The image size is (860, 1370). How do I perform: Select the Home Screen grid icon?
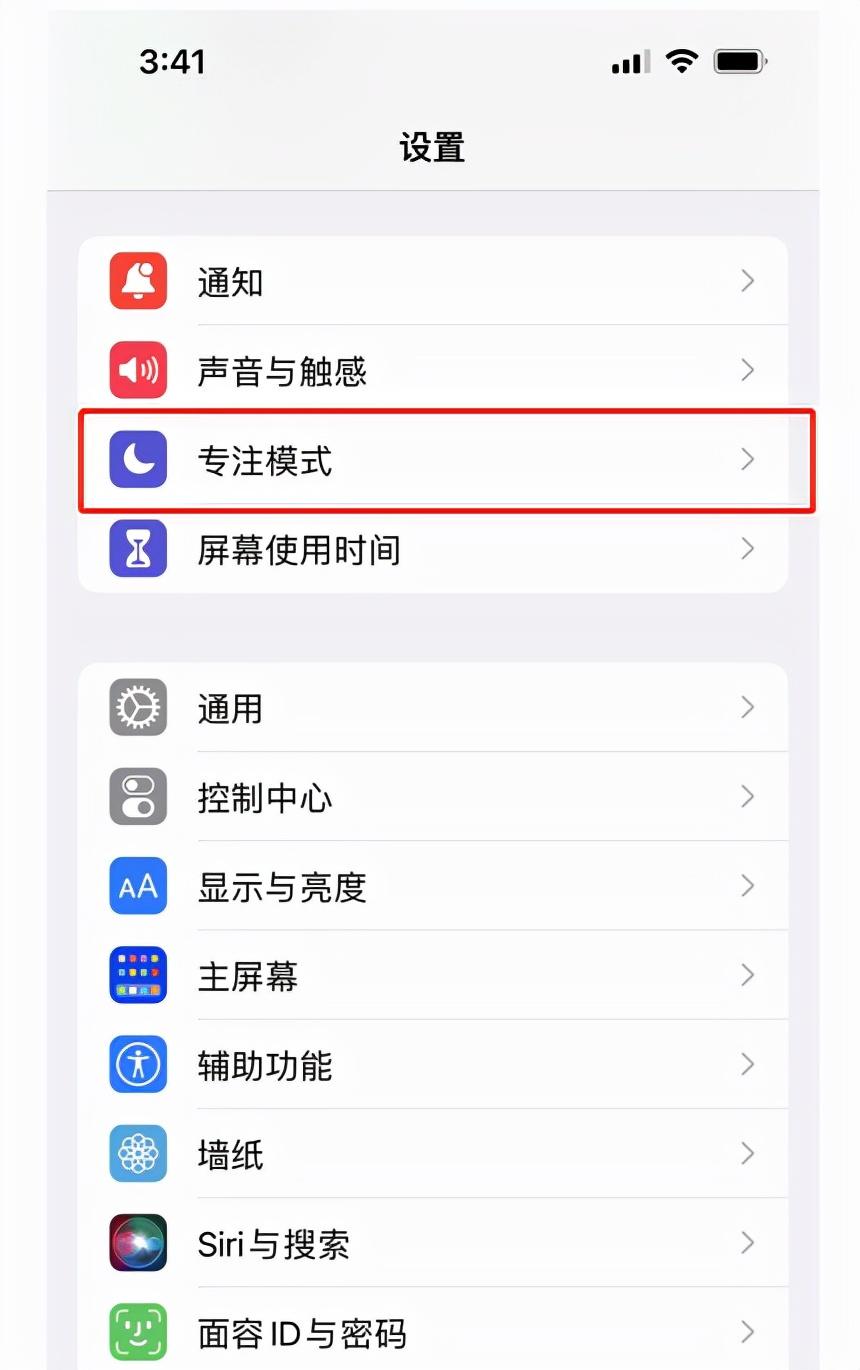tap(137, 976)
